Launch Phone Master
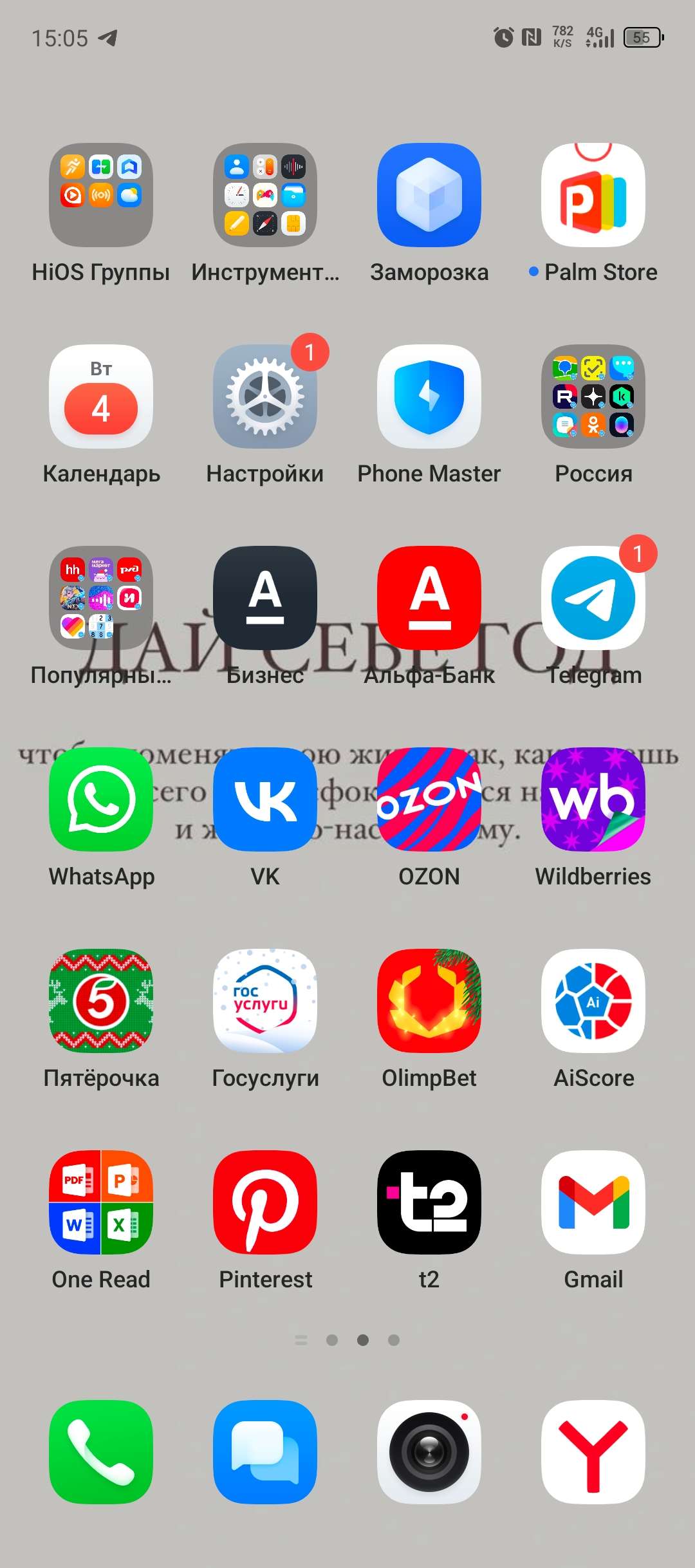The width and height of the screenshot is (695, 1568). pyautogui.click(x=429, y=397)
